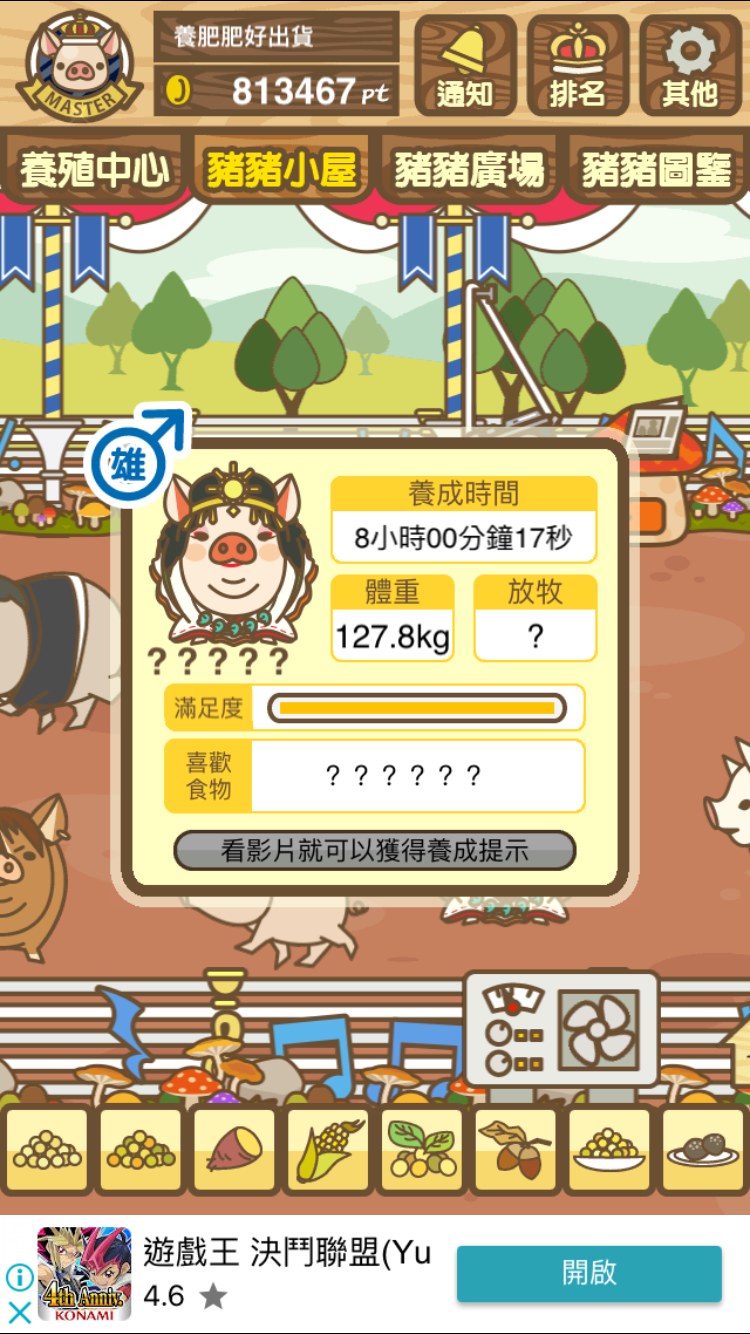
Task: Tap the 開啟 button on the ad
Action: [x=589, y=1273]
